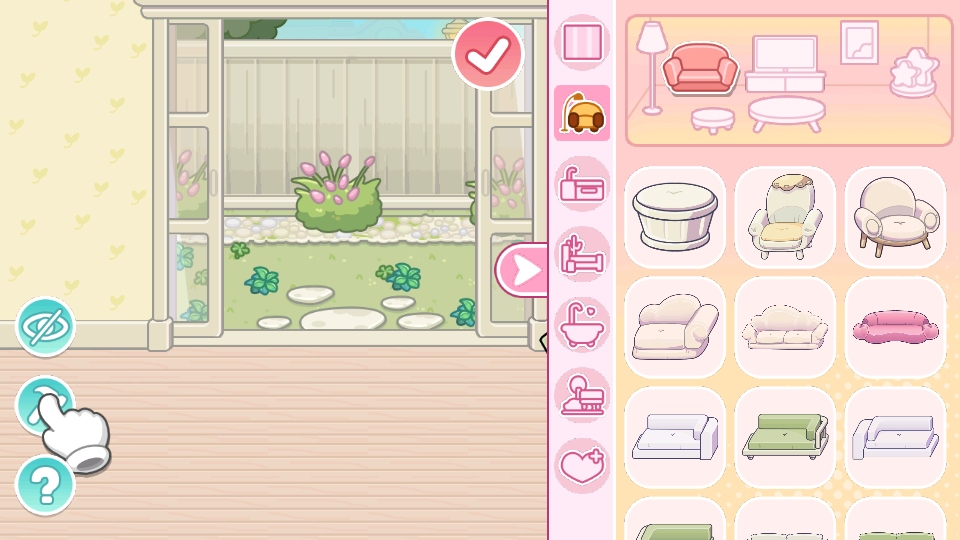Open the bedroom furniture category
This screenshot has height=540, width=960.
[582, 254]
